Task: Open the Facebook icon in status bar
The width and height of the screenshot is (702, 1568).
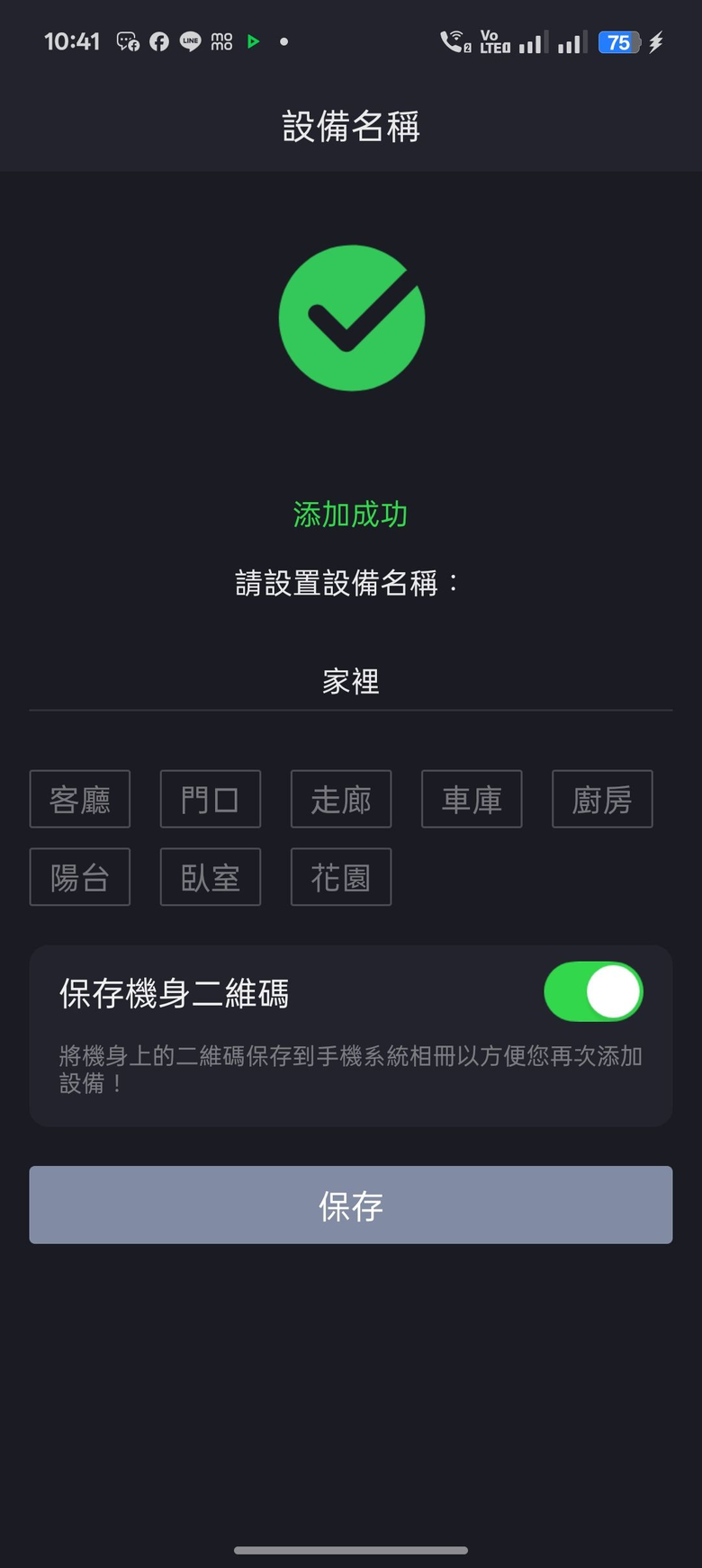Action: pos(157,41)
